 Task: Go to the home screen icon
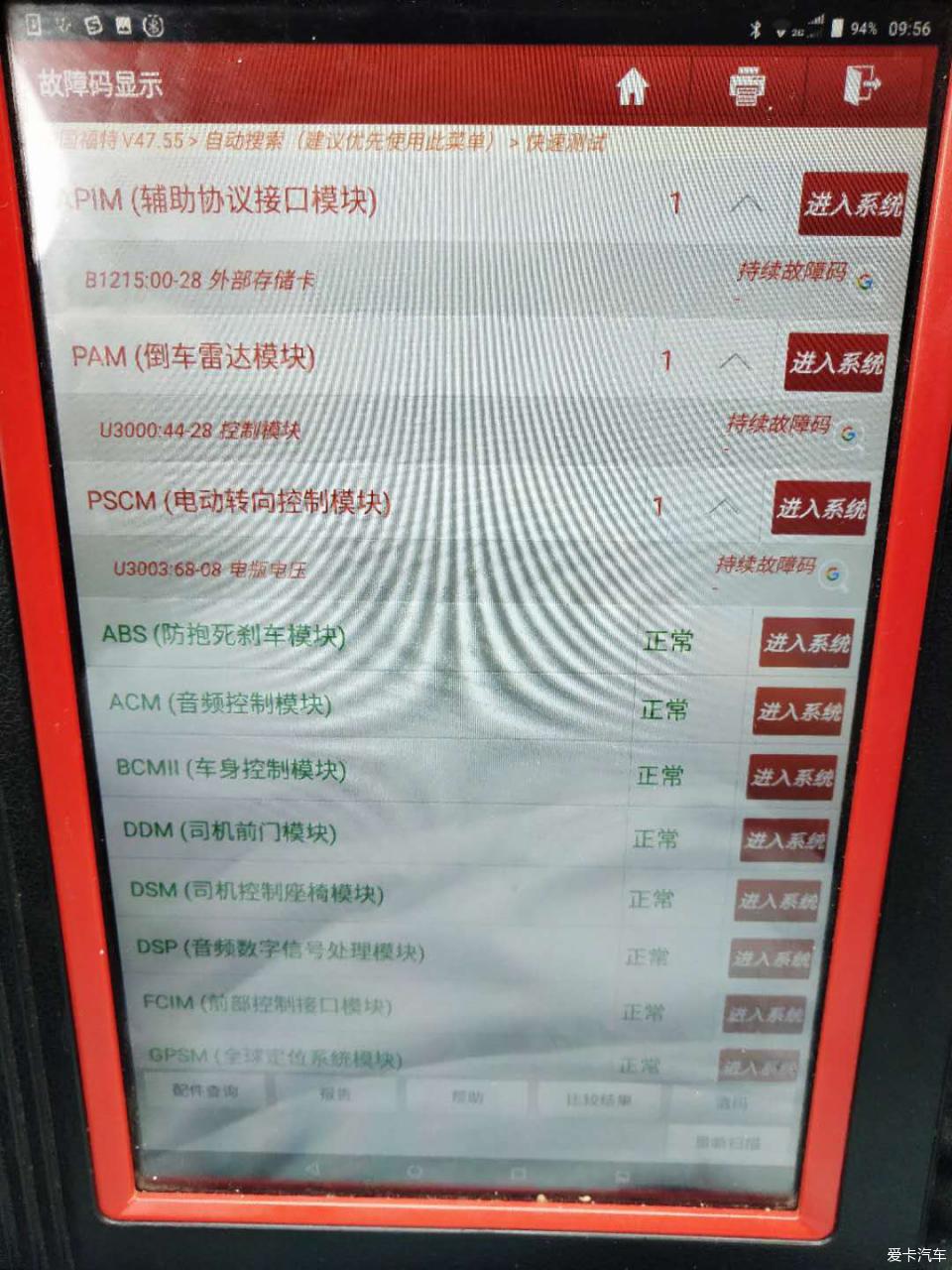(x=633, y=87)
